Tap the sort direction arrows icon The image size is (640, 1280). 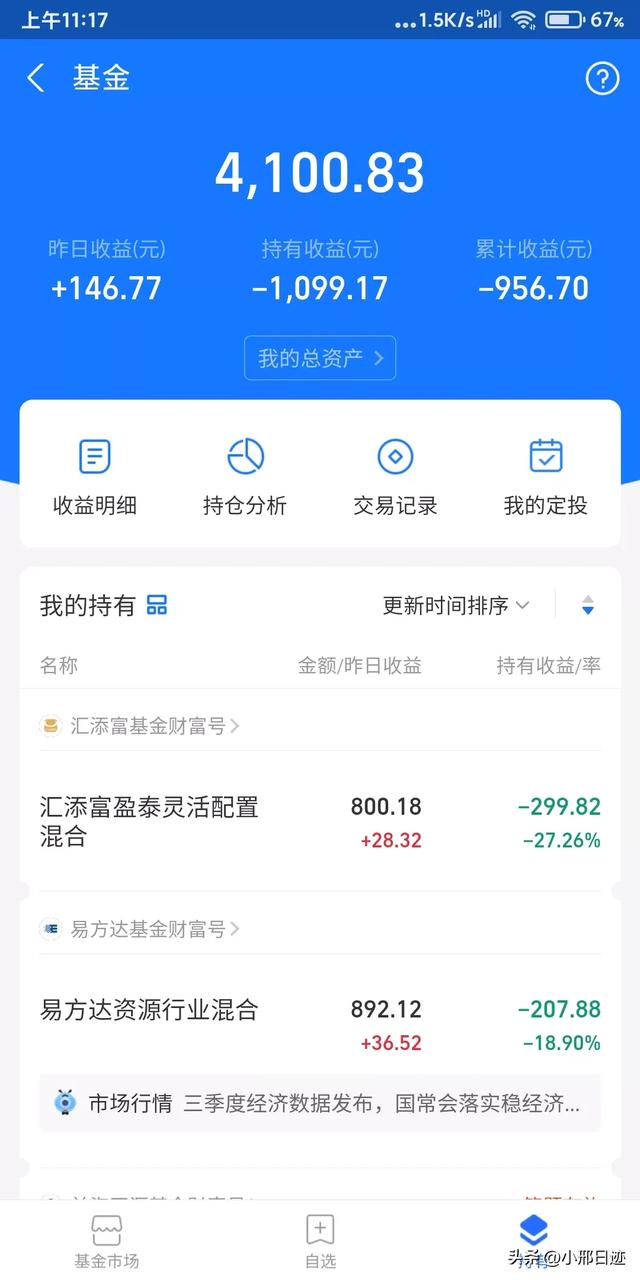click(x=588, y=605)
